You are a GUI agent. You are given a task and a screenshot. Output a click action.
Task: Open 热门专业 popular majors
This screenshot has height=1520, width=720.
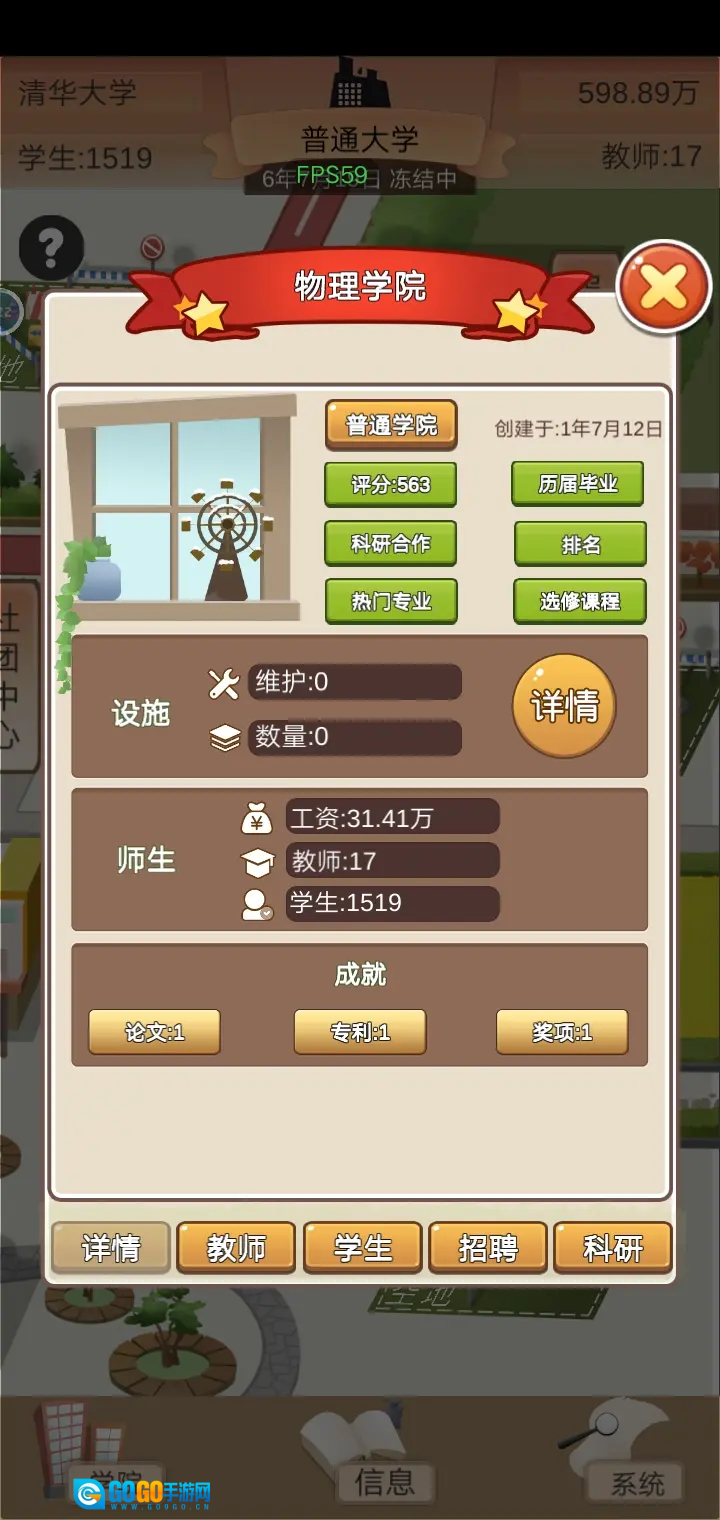pos(390,601)
